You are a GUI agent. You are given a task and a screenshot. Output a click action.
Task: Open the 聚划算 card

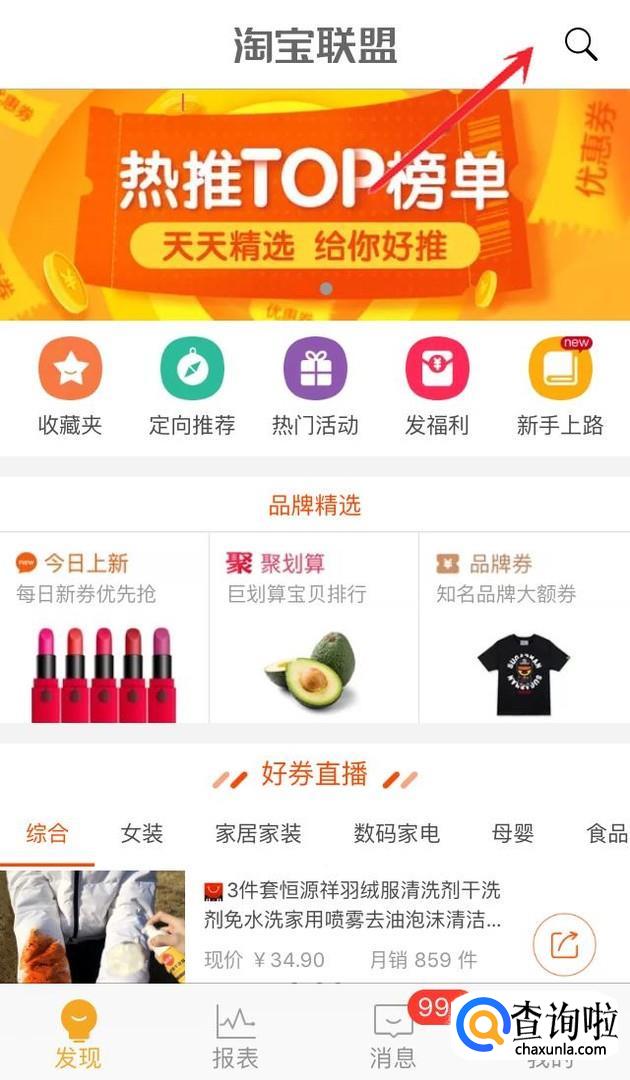(314, 627)
